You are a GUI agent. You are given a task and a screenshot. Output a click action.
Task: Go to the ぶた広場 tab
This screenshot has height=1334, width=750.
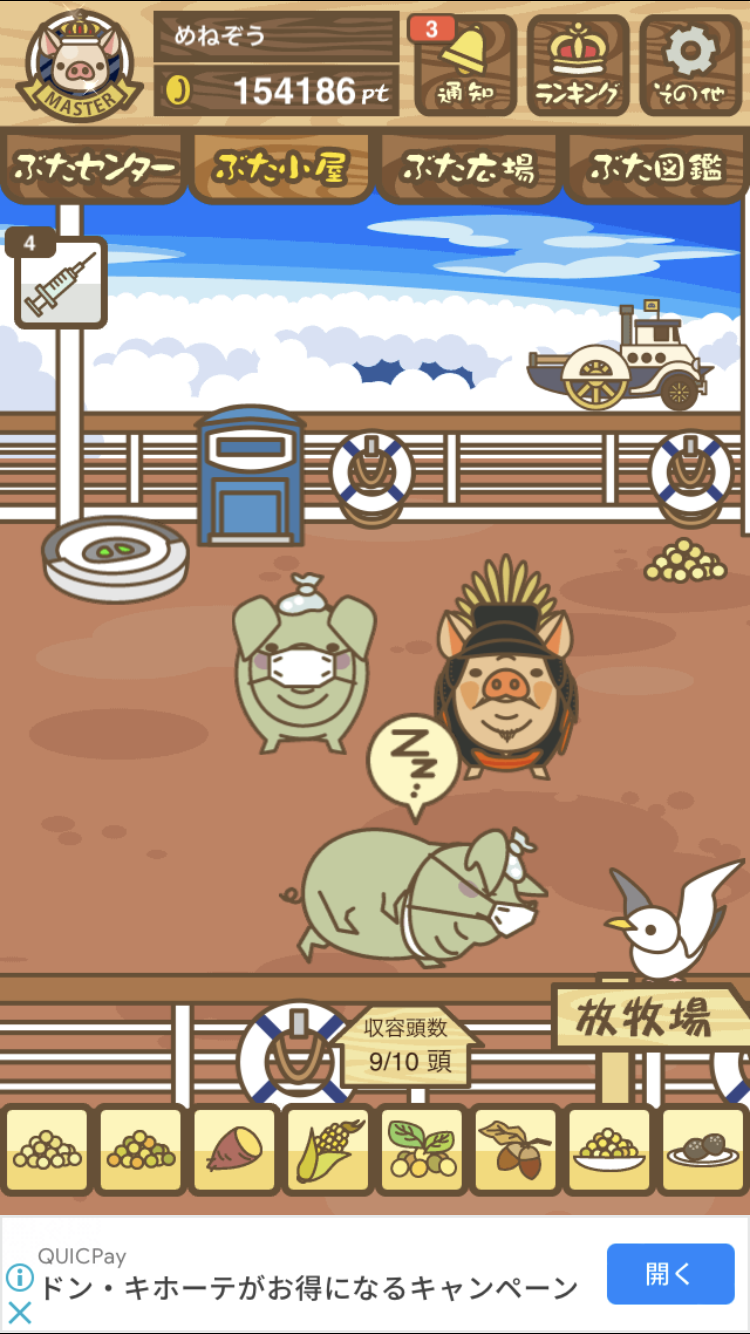coord(468,168)
